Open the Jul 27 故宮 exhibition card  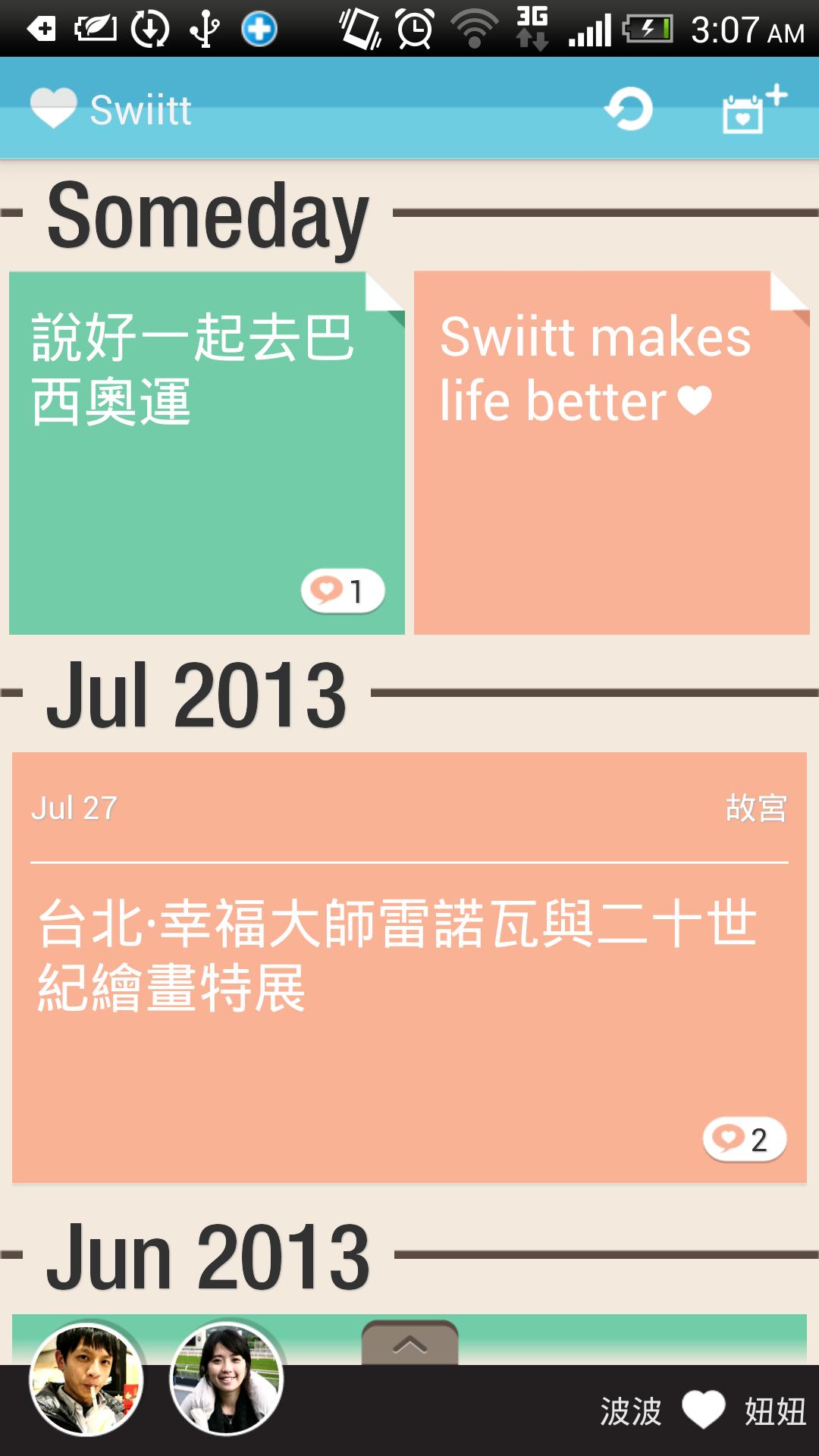pyautogui.click(x=409, y=967)
